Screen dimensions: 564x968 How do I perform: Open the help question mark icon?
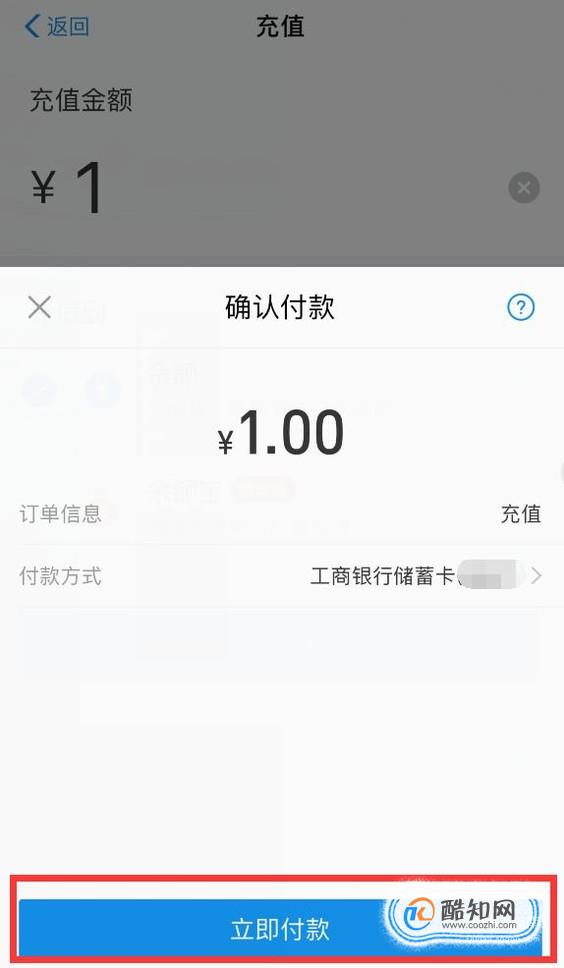(521, 307)
